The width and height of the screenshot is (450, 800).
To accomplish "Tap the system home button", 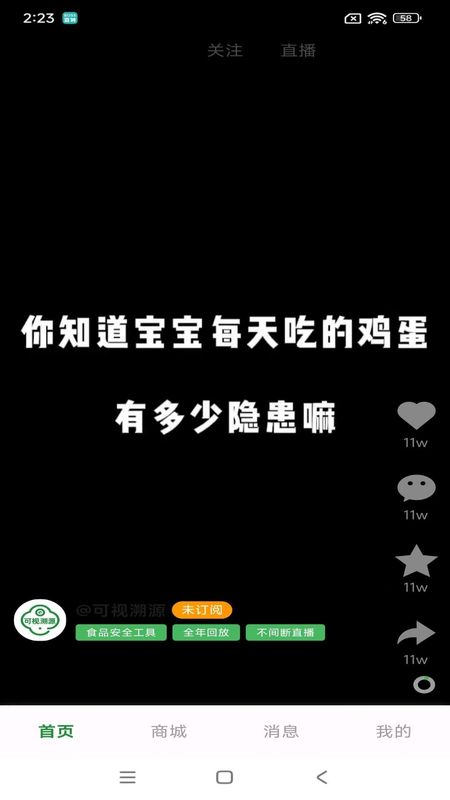I will coord(224,777).
